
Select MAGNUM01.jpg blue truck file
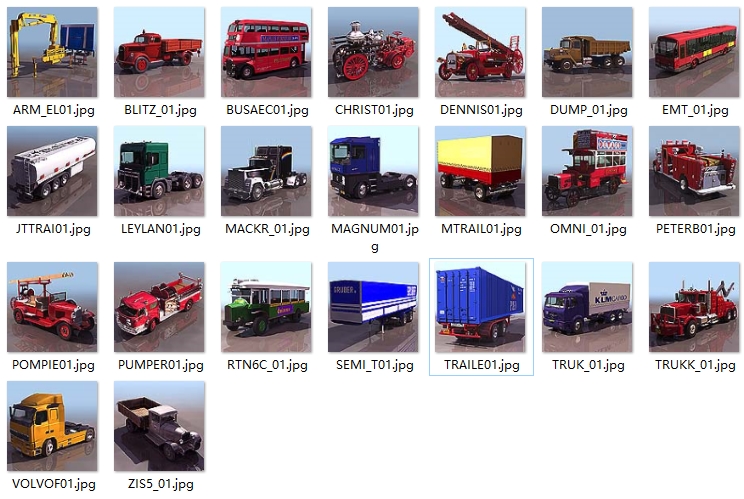pos(373,170)
